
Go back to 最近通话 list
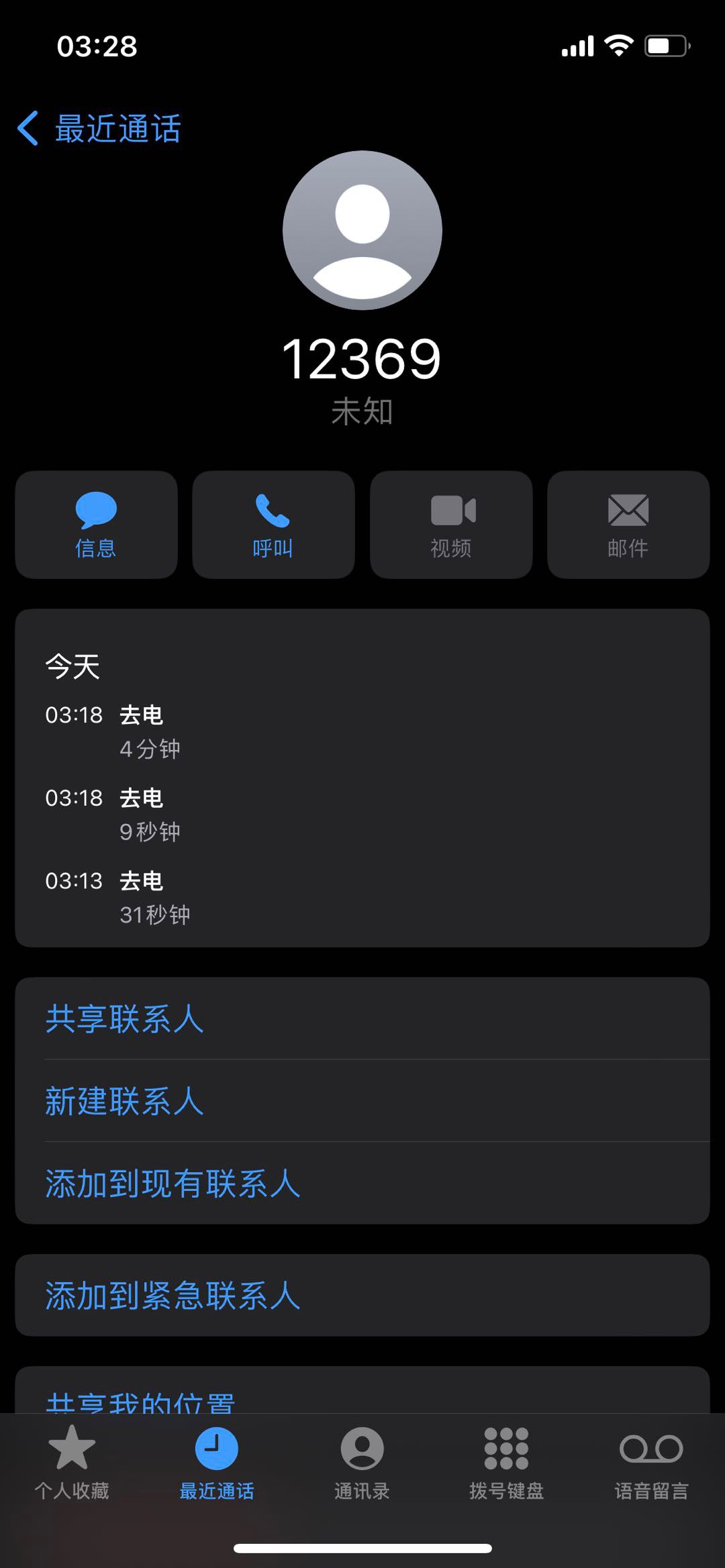99,128
